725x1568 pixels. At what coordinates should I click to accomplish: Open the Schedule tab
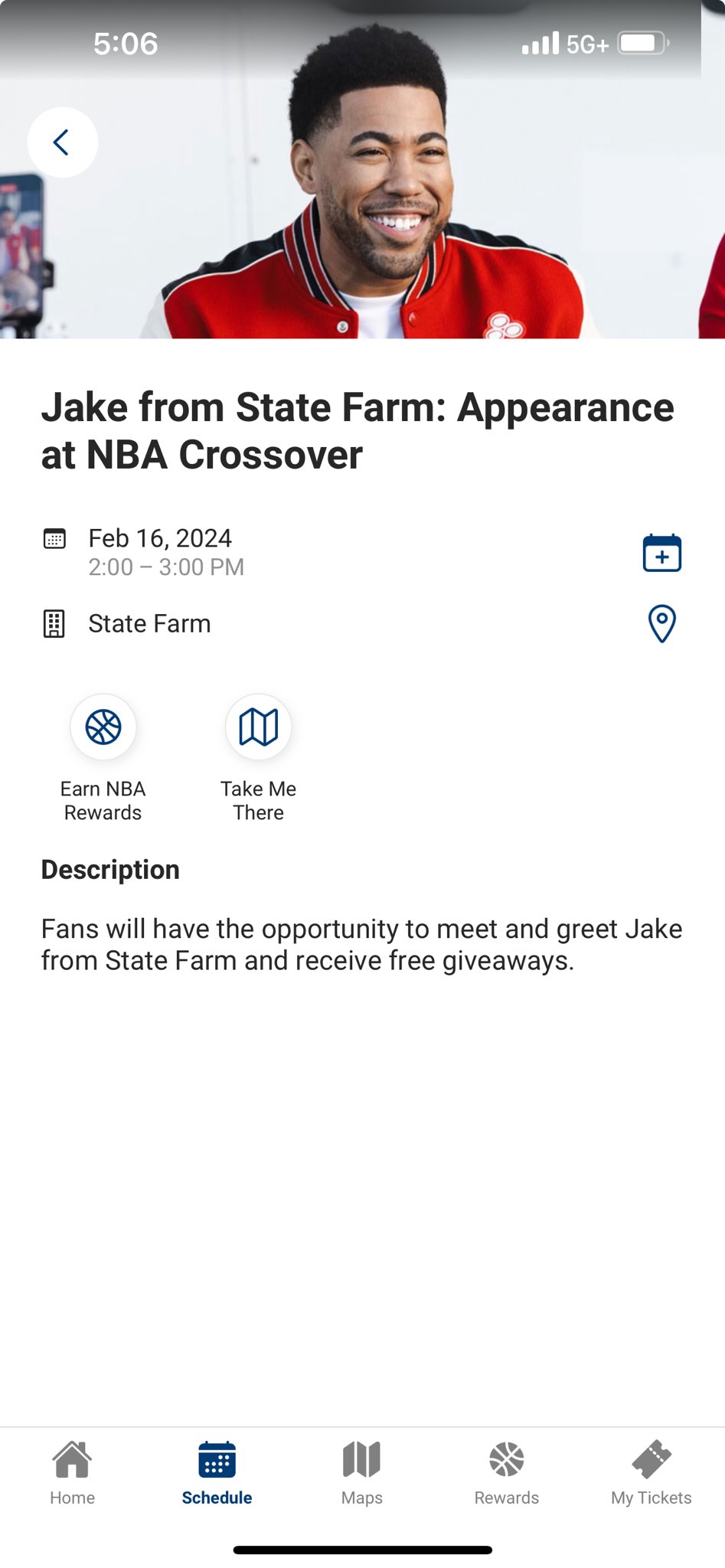[217, 1473]
